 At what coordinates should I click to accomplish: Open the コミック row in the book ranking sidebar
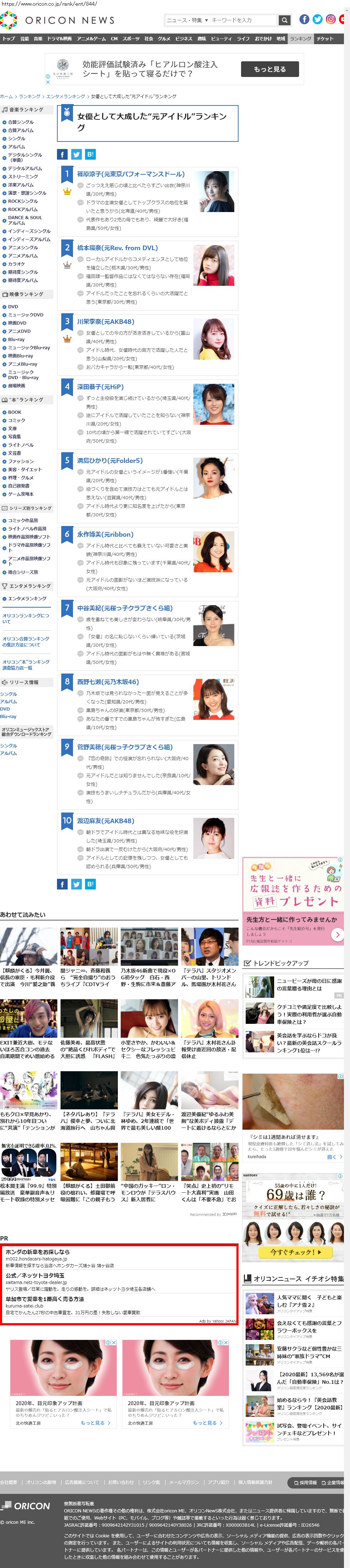coord(16,421)
